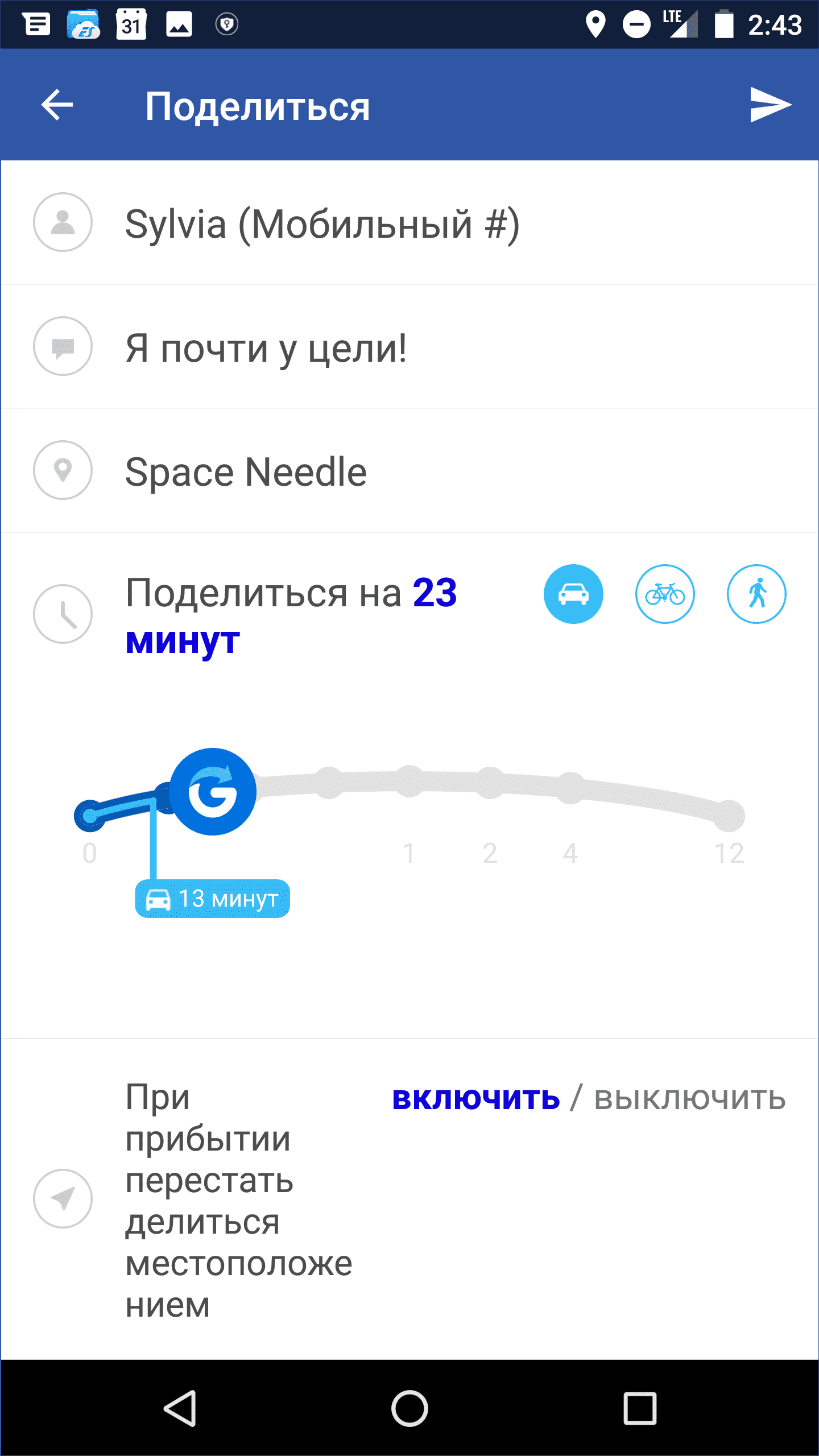Set sharing duration to 1 hour
The height and width of the screenshot is (1456, 819).
pos(409,781)
